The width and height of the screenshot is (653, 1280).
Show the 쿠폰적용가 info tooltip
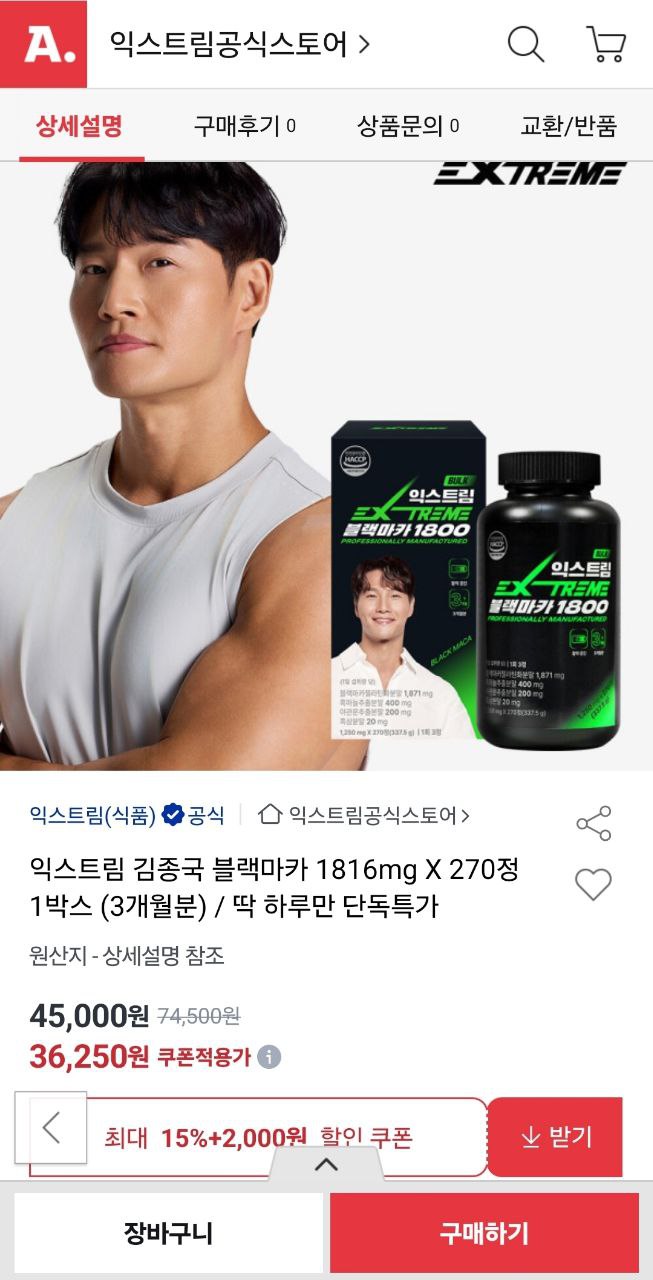[x=269, y=1057]
